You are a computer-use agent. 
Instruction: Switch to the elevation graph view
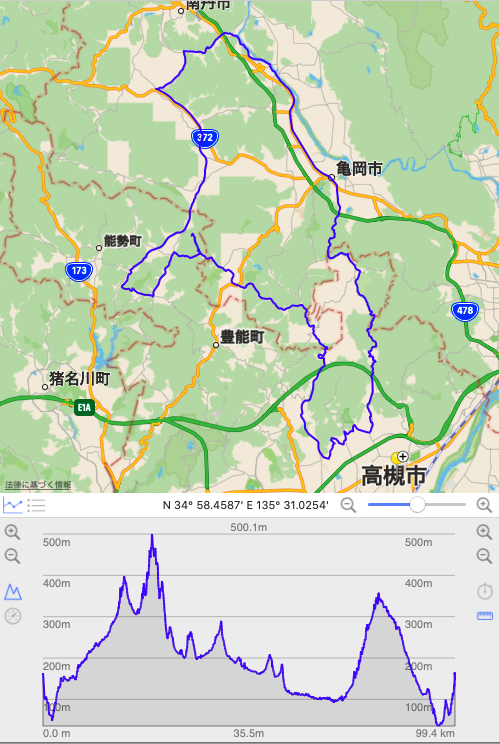pyautogui.click(x=12, y=505)
